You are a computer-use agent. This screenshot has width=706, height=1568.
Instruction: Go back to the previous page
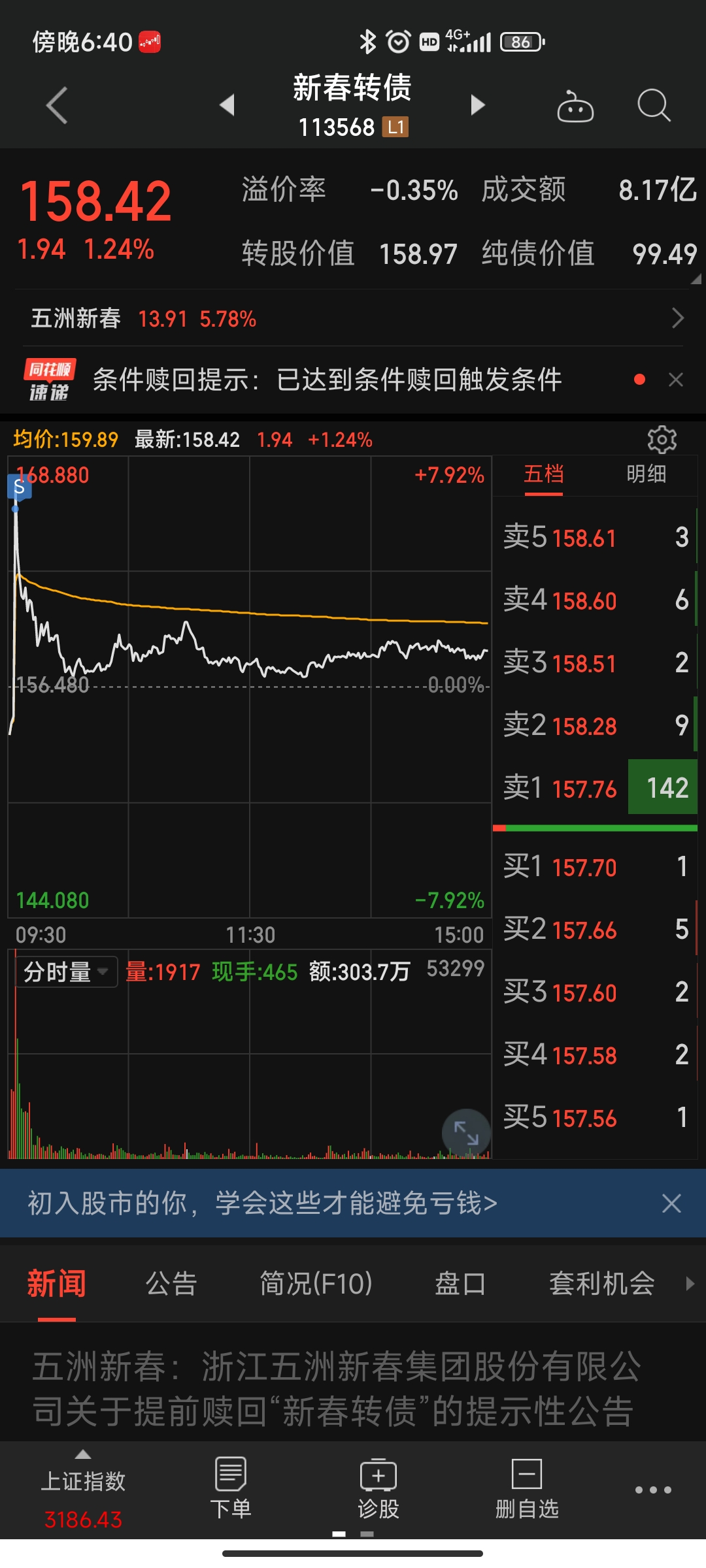coord(57,105)
